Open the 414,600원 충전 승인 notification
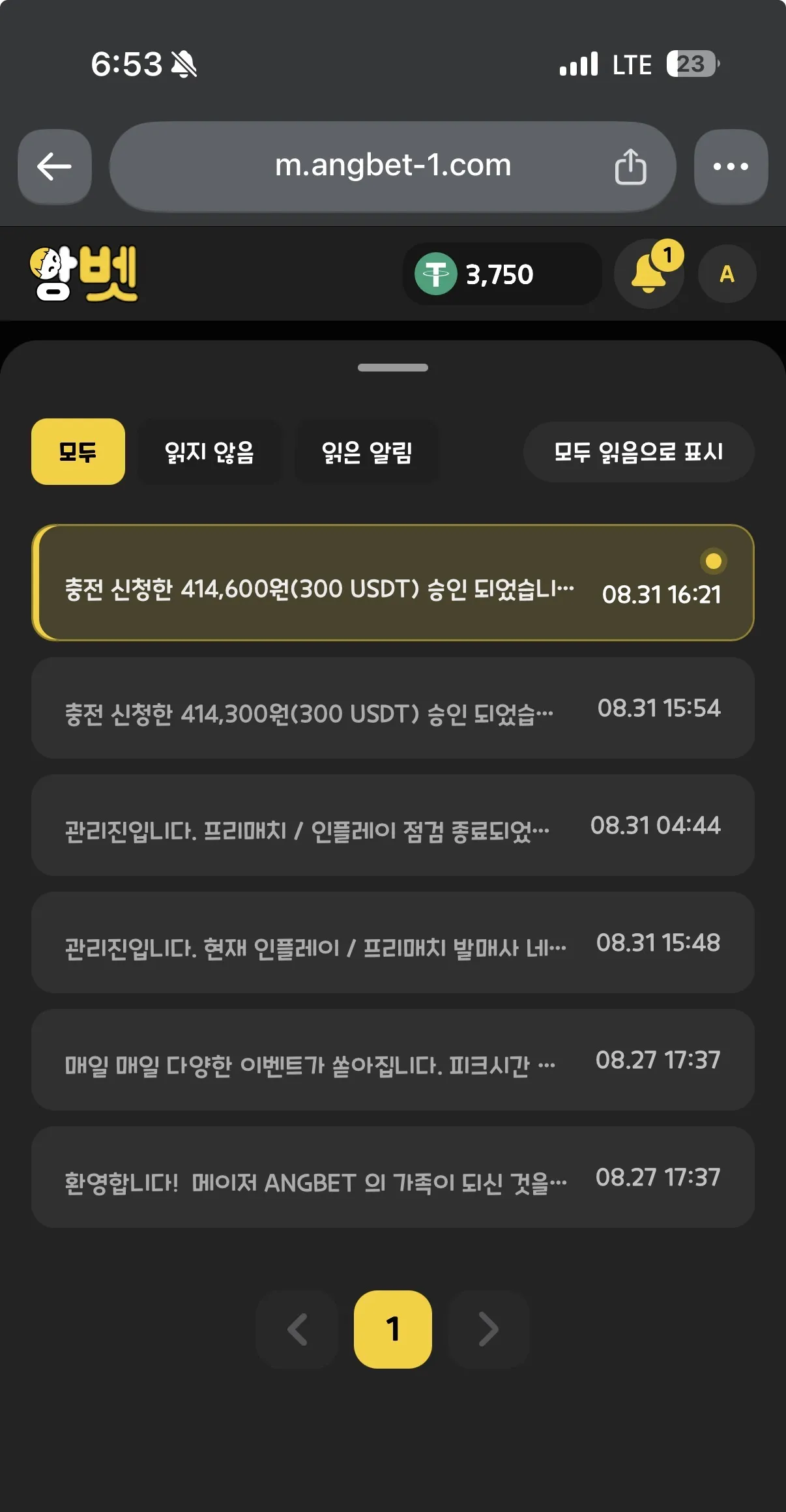786x1512 pixels. coord(393,583)
